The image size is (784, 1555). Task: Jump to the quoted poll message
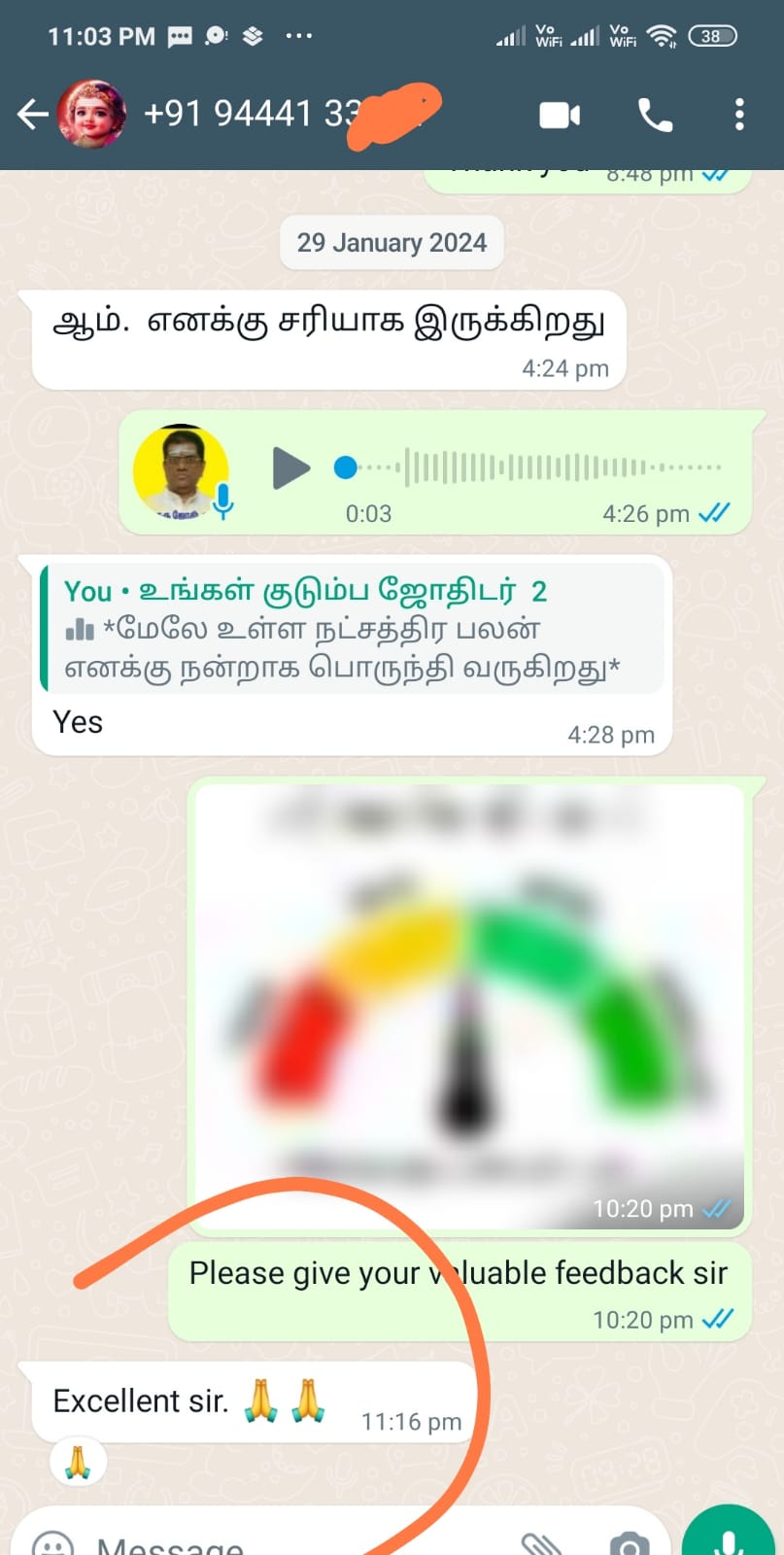352,628
